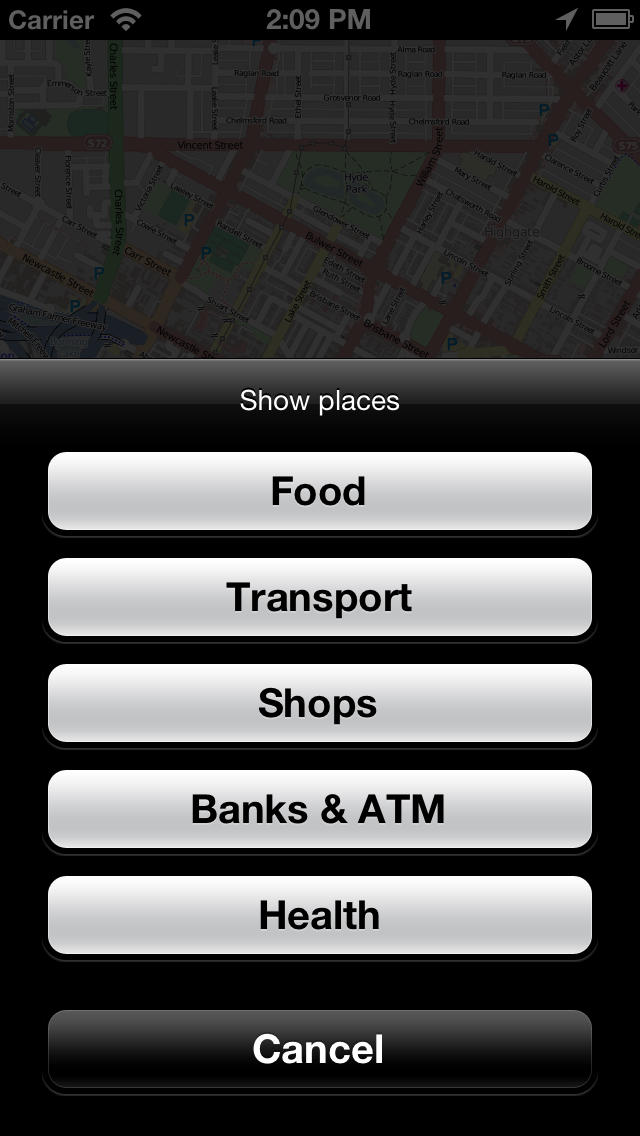The image size is (640, 1136).
Task: Choose the Shops category
Action: (x=320, y=703)
